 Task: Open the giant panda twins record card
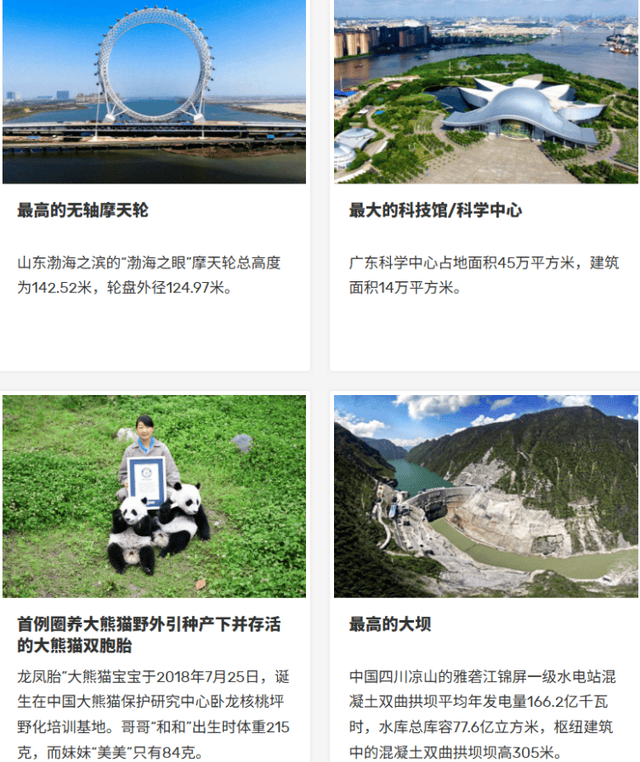pos(153,634)
